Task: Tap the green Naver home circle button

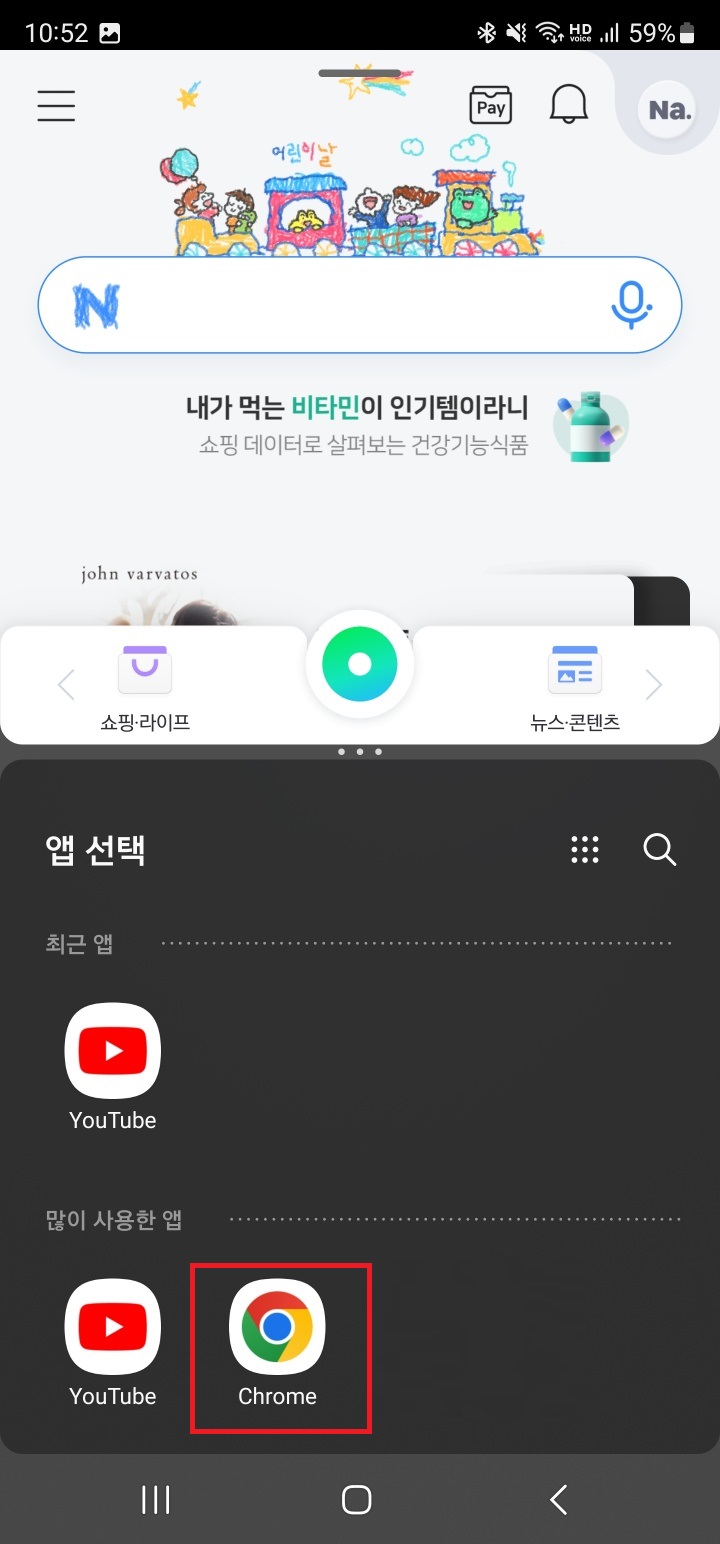Action: point(360,663)
